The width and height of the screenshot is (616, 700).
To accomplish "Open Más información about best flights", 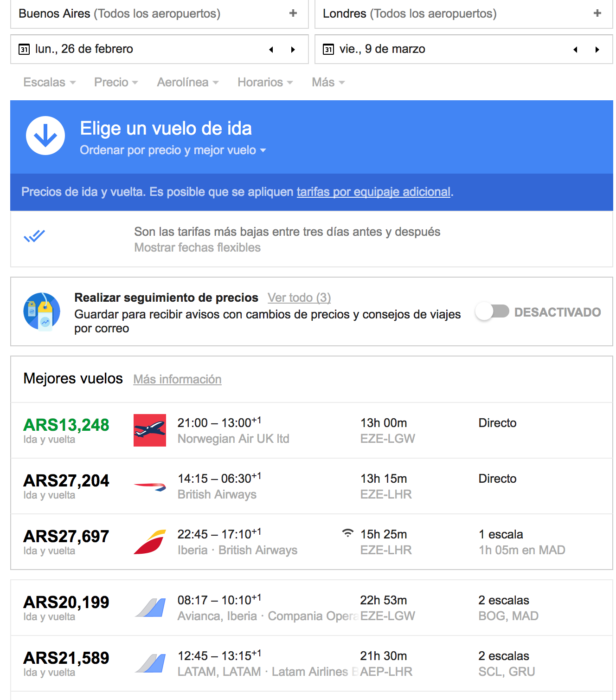I will (x=177, y=379).
